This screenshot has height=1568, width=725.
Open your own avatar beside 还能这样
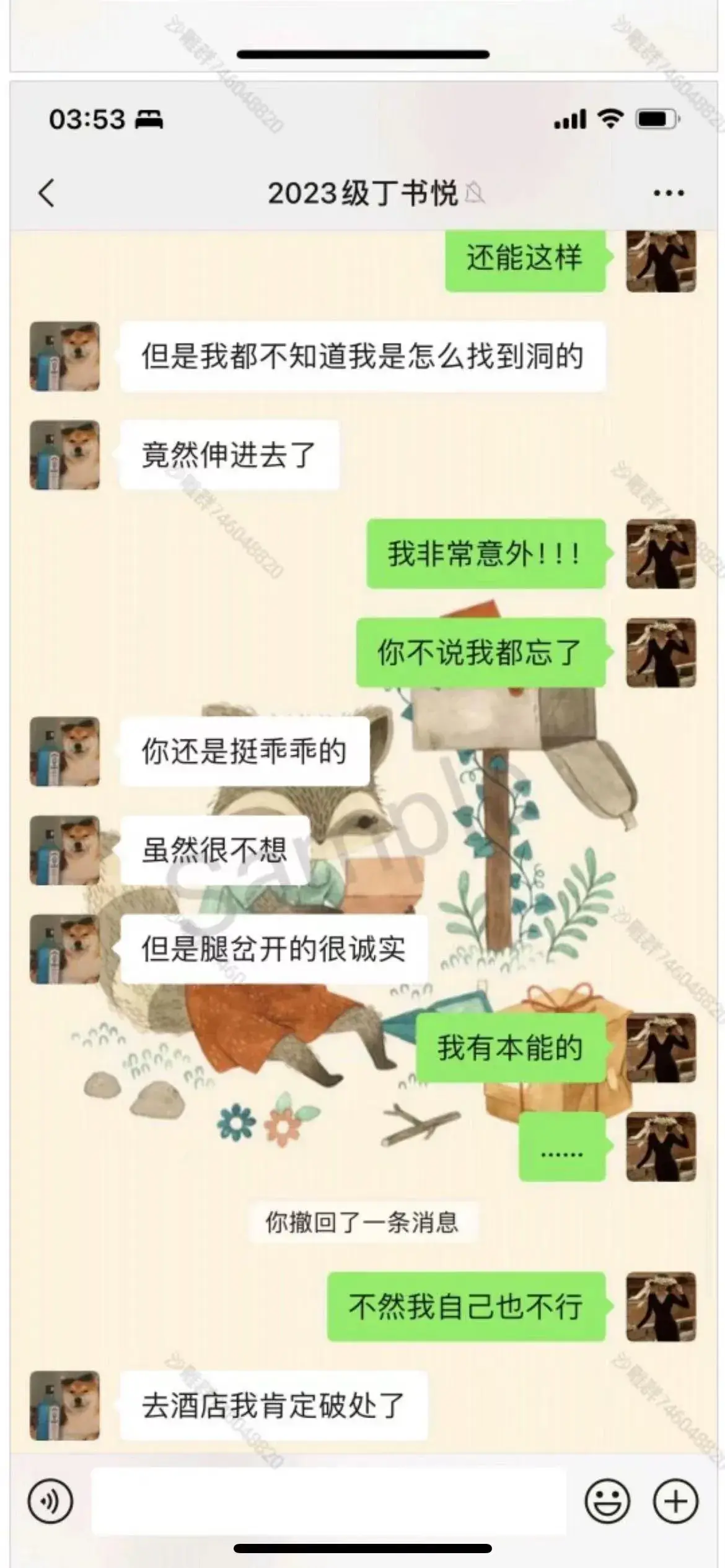(661, 261)
